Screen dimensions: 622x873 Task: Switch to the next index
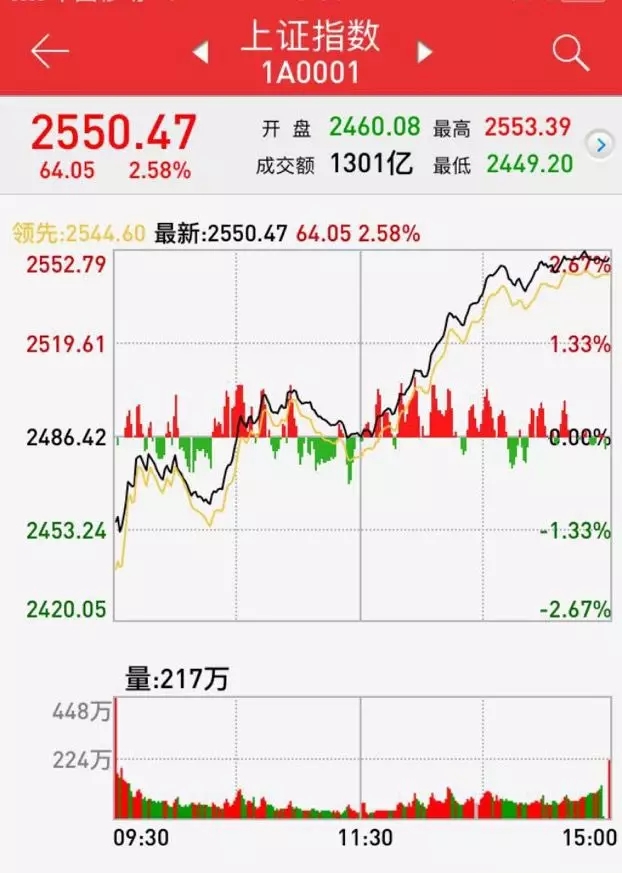(x=424, y=52)
